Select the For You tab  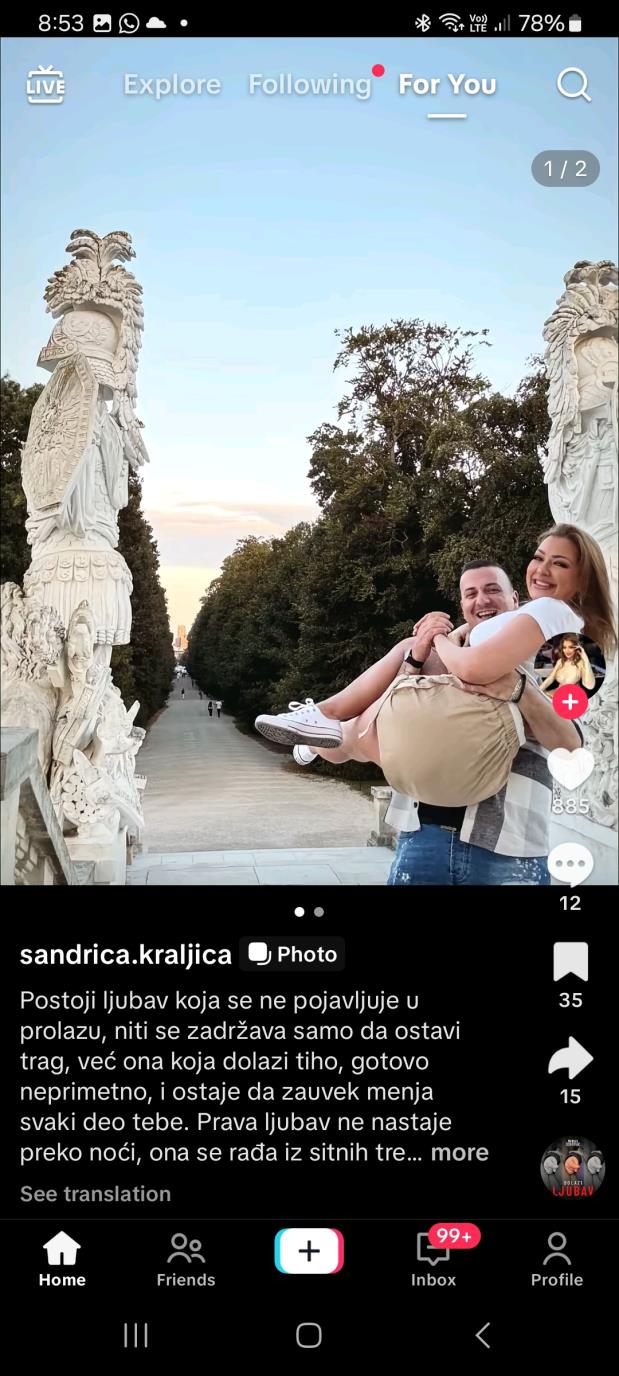[447, 85]
